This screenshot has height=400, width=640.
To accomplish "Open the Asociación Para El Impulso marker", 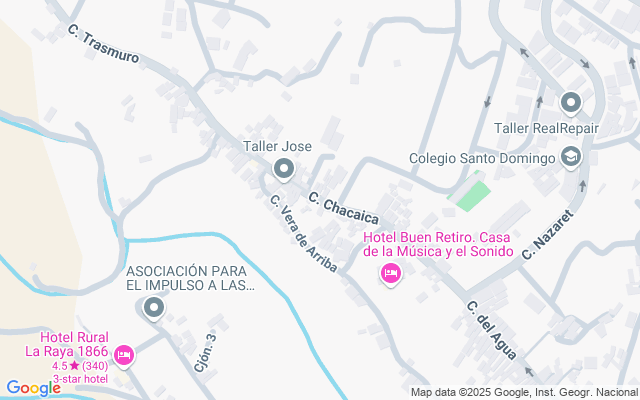I will click(153, 309).
